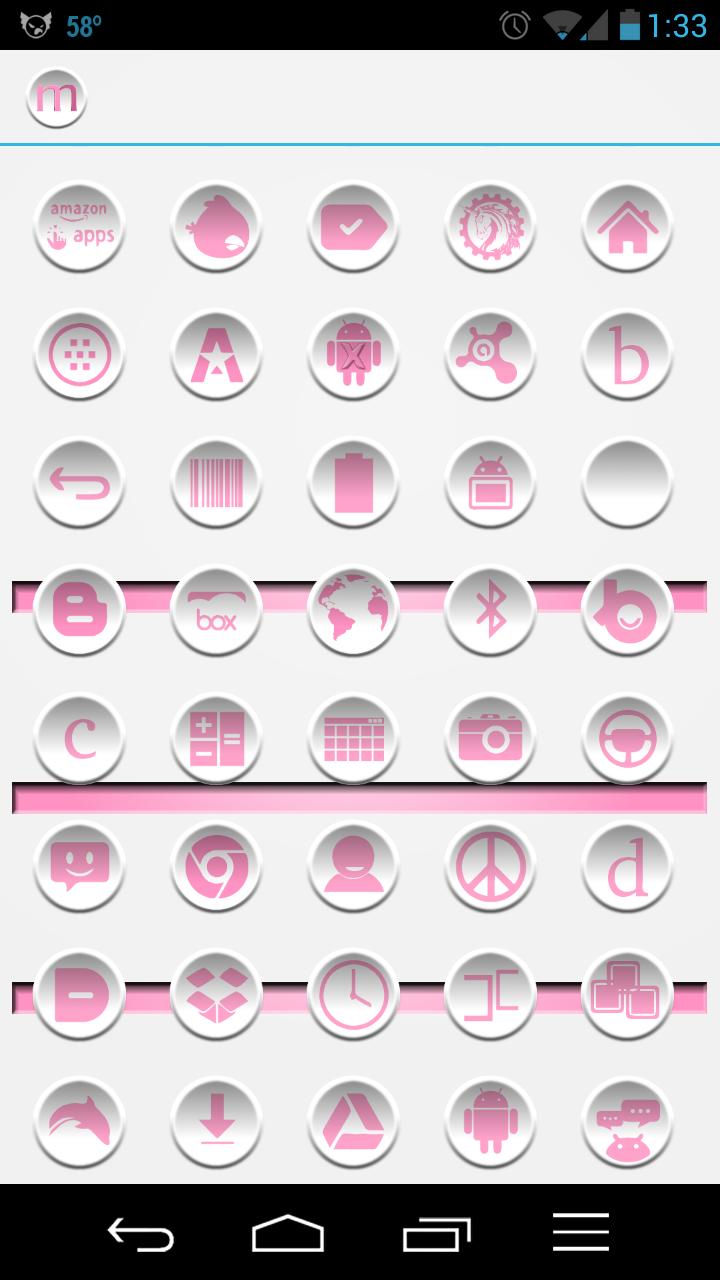This screenshot has height=1280, width=720.
Task: Open the Amazon Apps icon
Action: point(79,228)
